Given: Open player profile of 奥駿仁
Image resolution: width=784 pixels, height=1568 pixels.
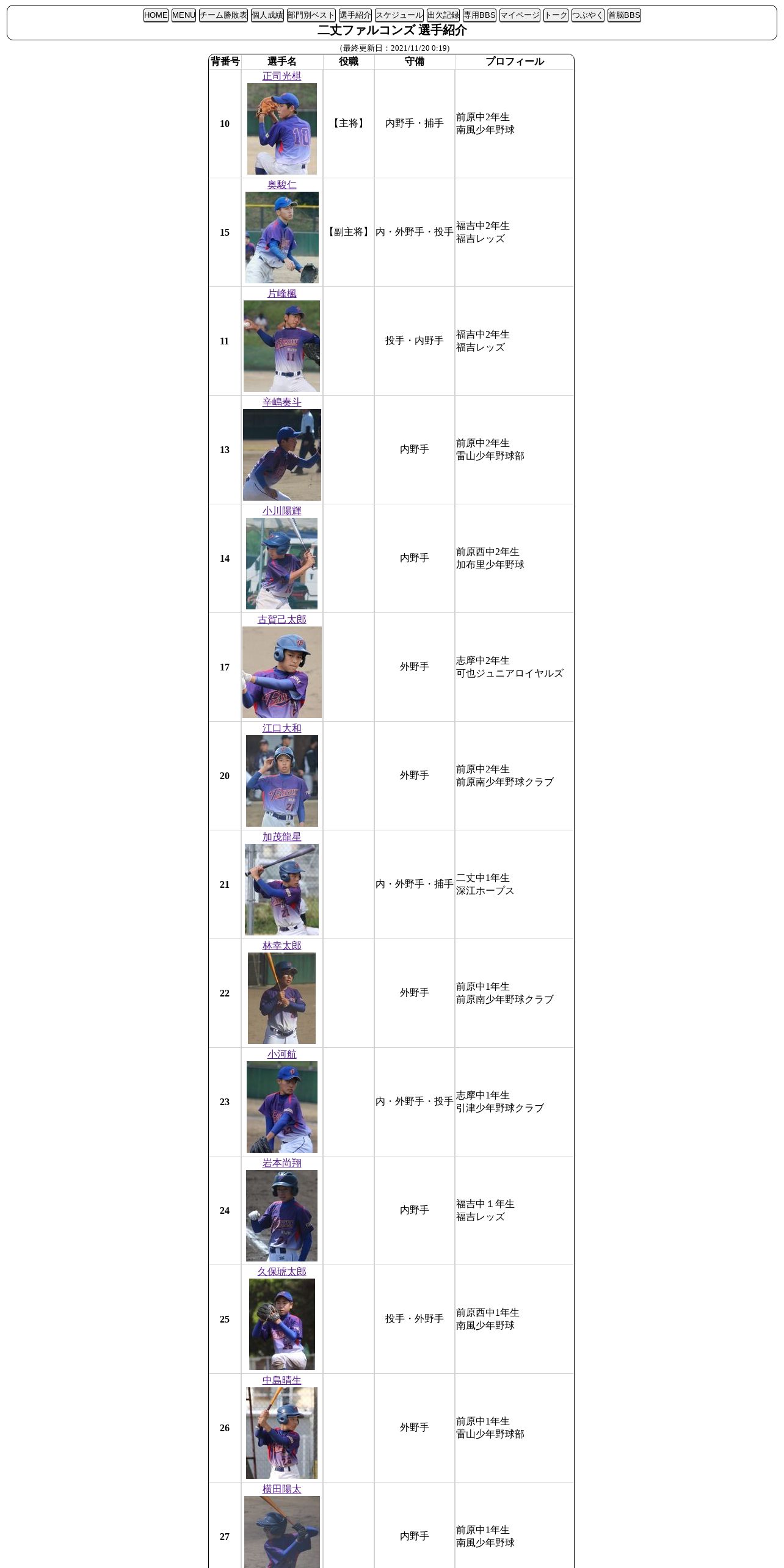Looking at the screenshot, I should tap(282, 185).
